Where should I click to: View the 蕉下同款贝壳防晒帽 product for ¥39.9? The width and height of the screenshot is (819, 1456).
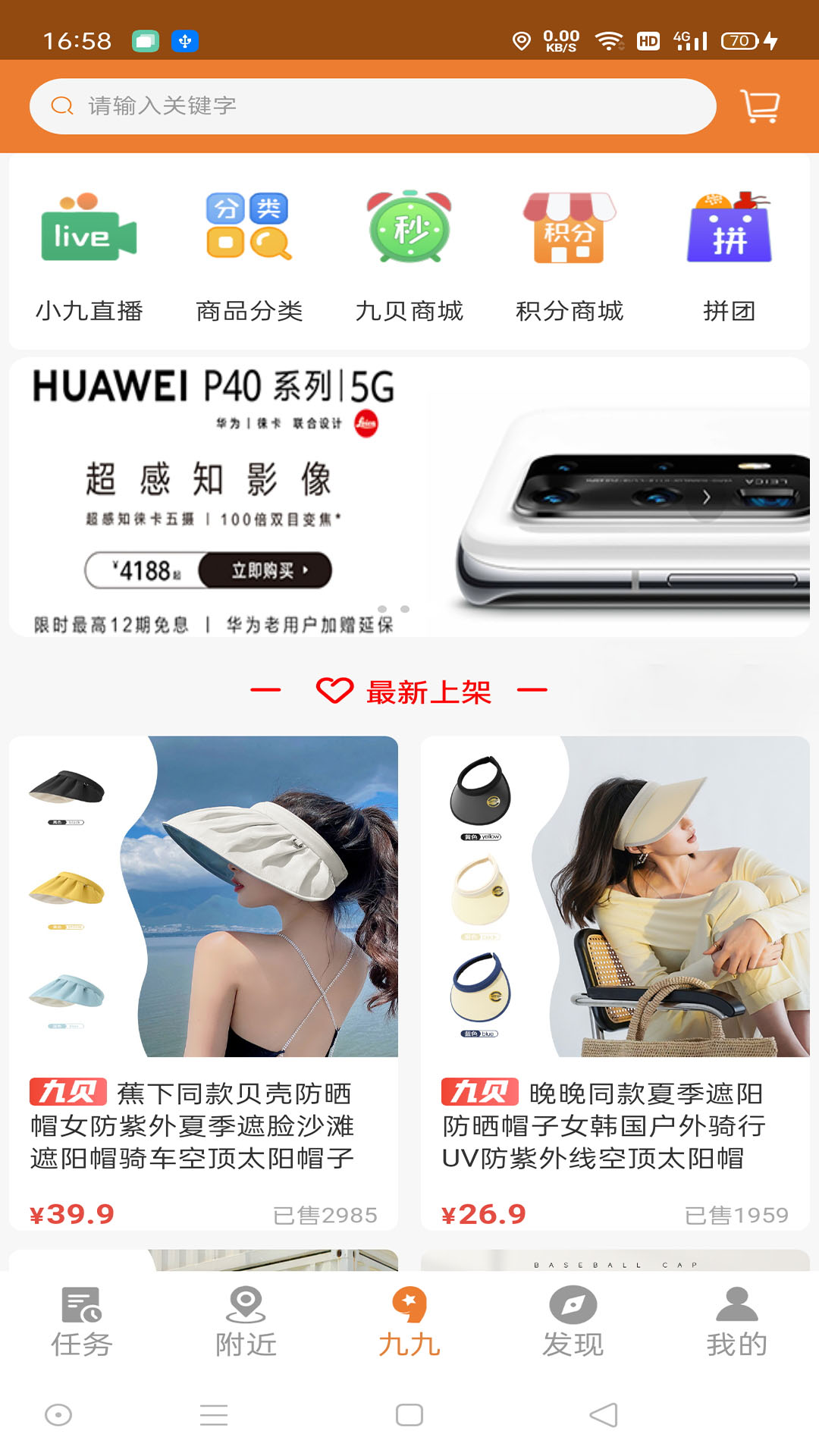tap(203, 982)
